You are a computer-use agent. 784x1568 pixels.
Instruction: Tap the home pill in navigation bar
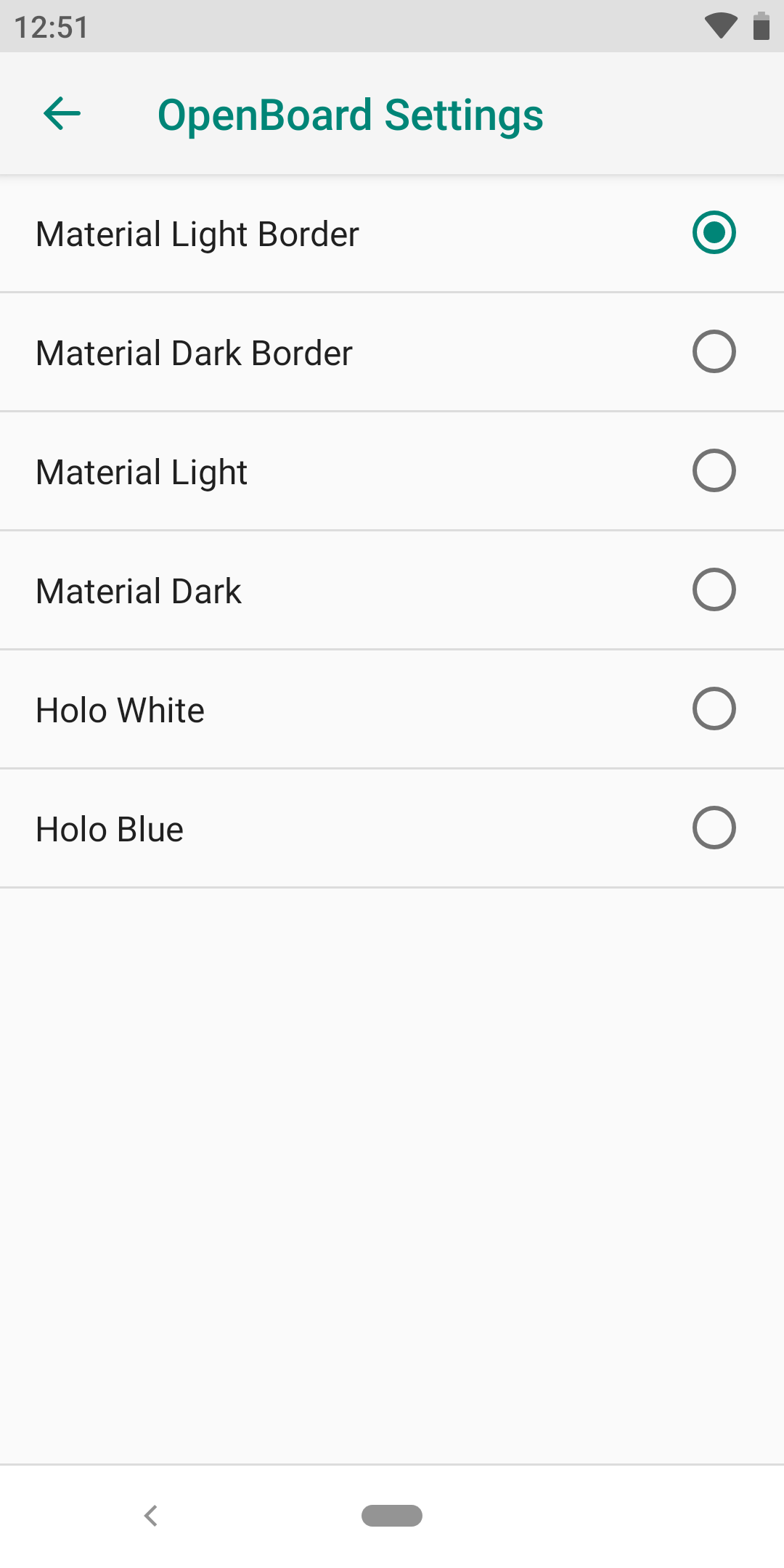coord(392,1516)
